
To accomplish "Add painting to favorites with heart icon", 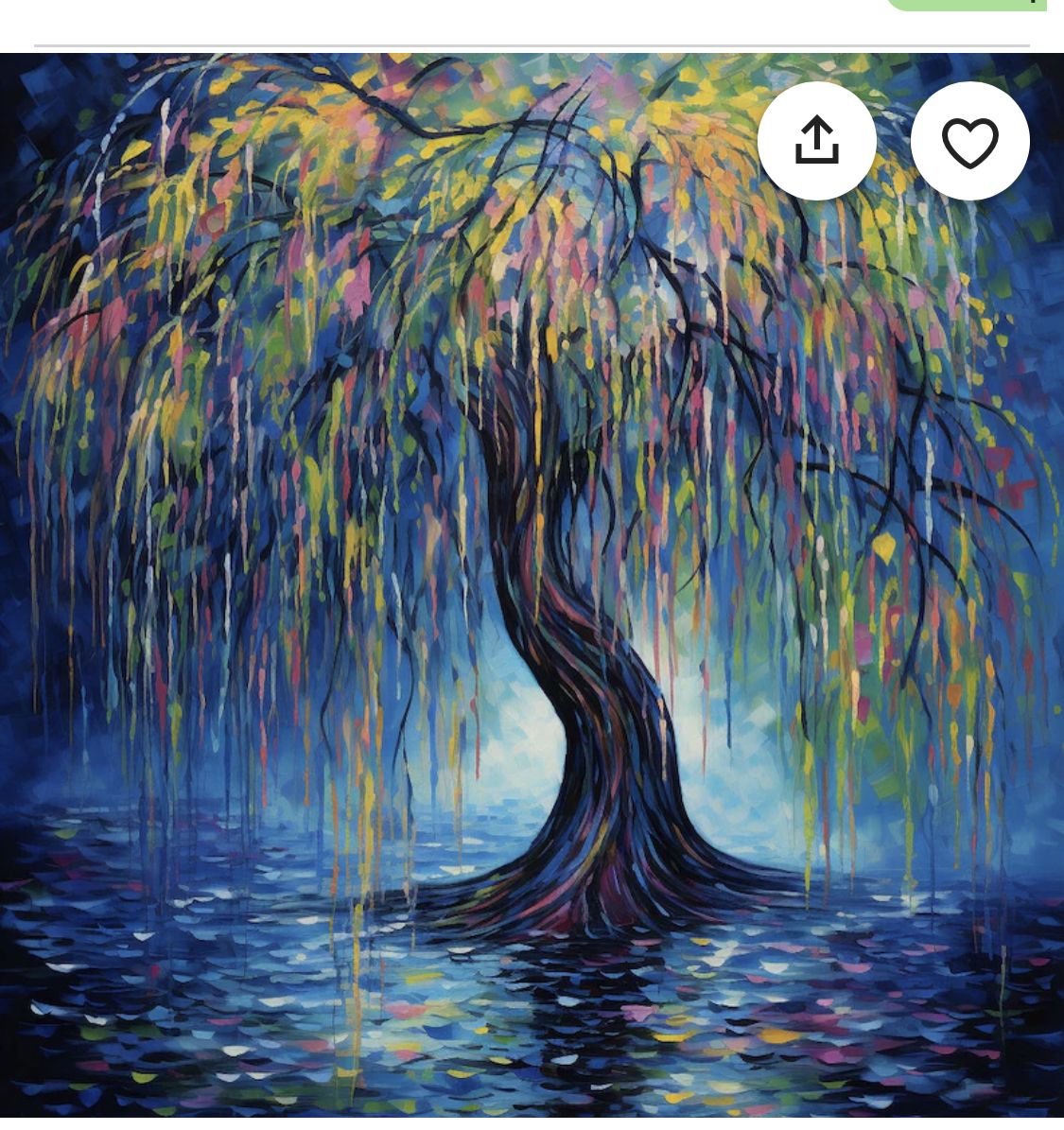I will click(x=969, y=141).
